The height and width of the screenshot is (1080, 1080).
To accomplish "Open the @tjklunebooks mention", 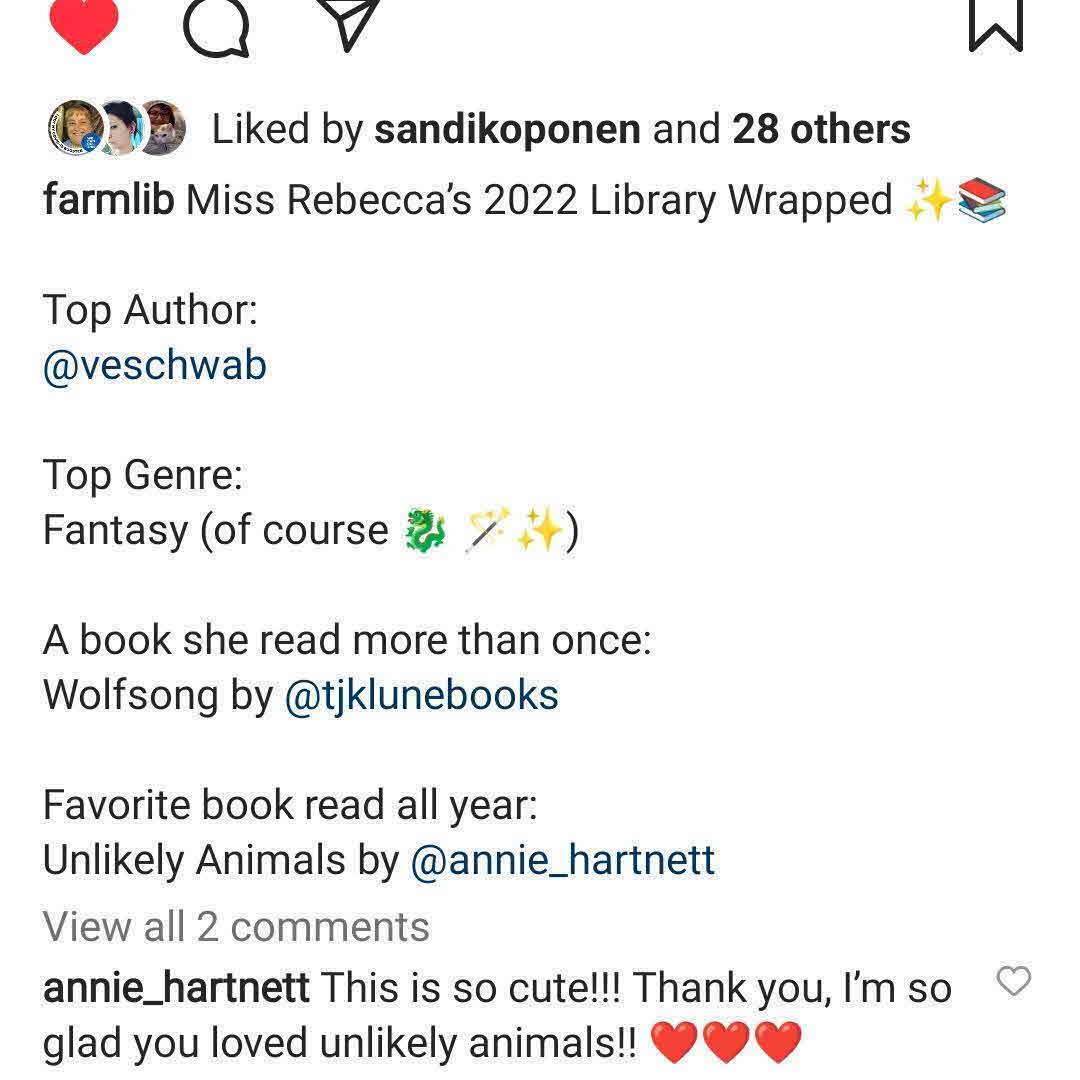I will [x=421, y=695].
